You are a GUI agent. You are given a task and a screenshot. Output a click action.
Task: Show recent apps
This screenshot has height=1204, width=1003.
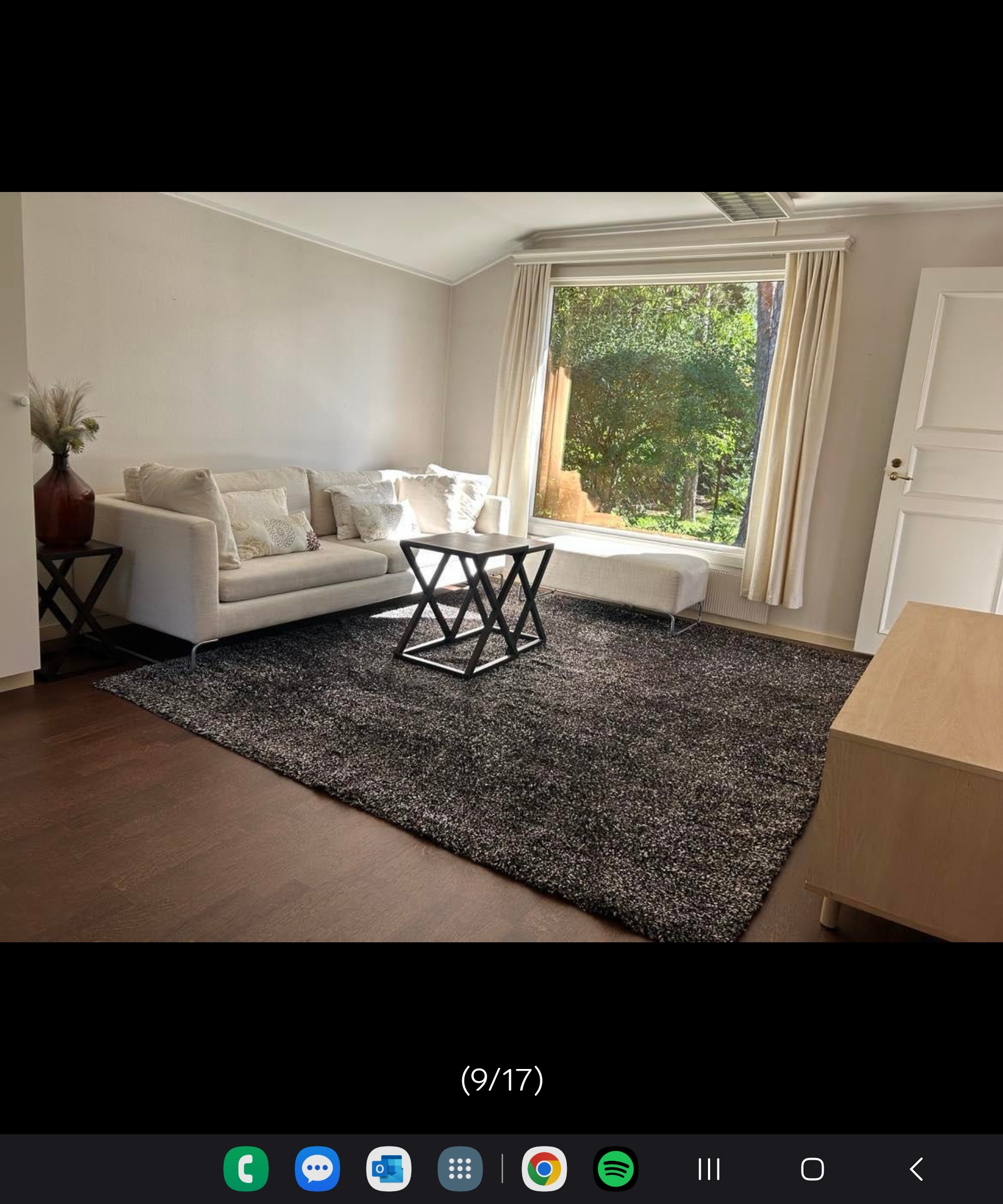(709, 1169)
